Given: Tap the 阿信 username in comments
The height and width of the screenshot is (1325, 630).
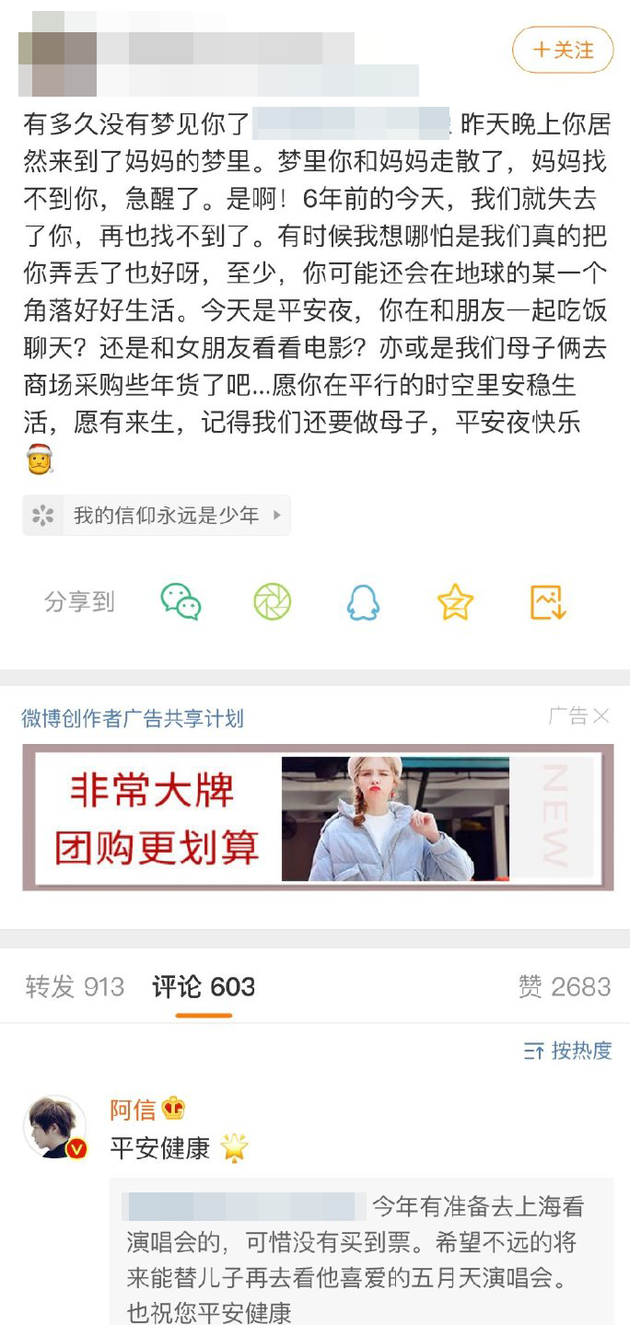Looking at the screenshot, I should (133, 1109).
